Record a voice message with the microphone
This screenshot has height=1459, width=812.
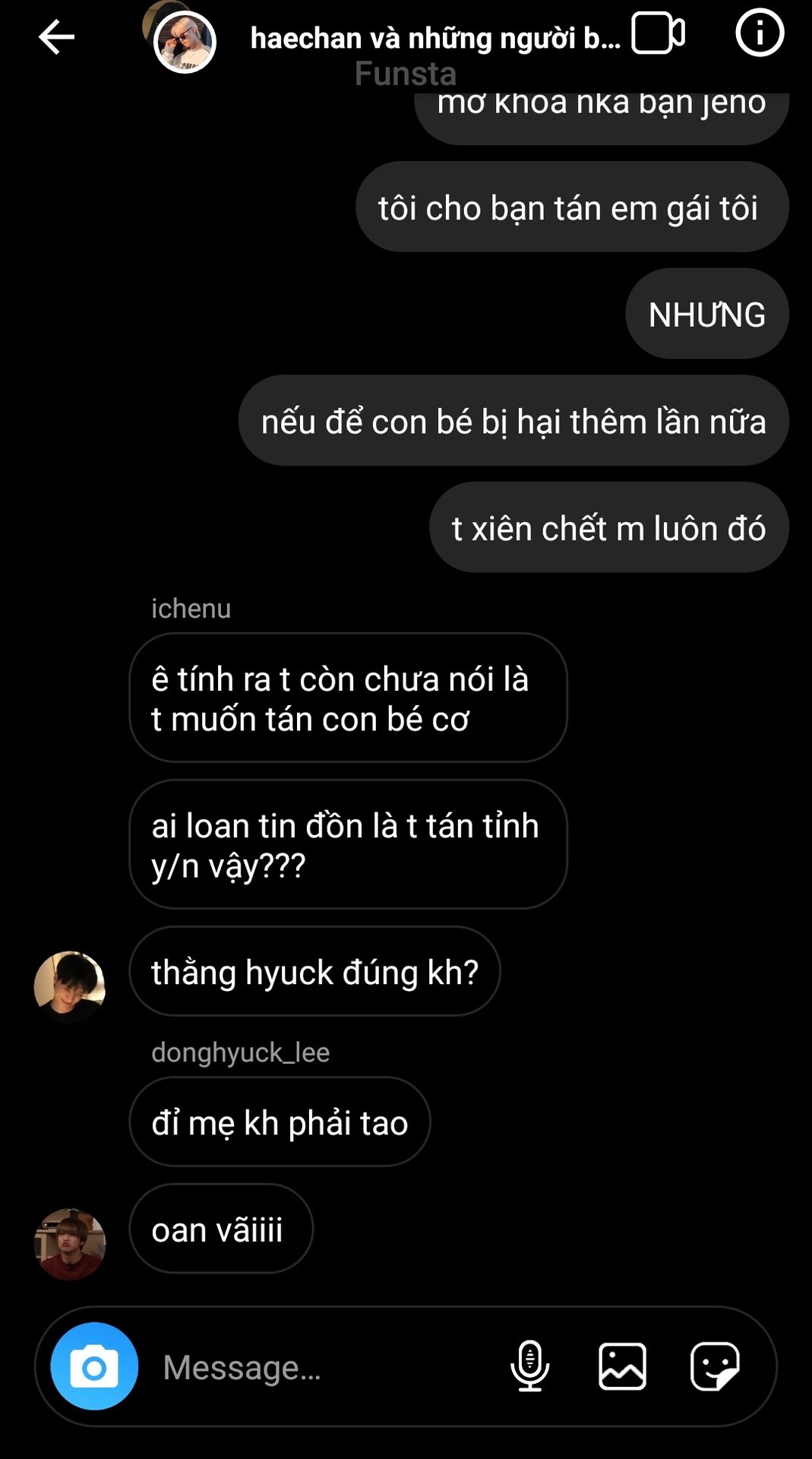pyautogui.click(x=529, y=1366)
